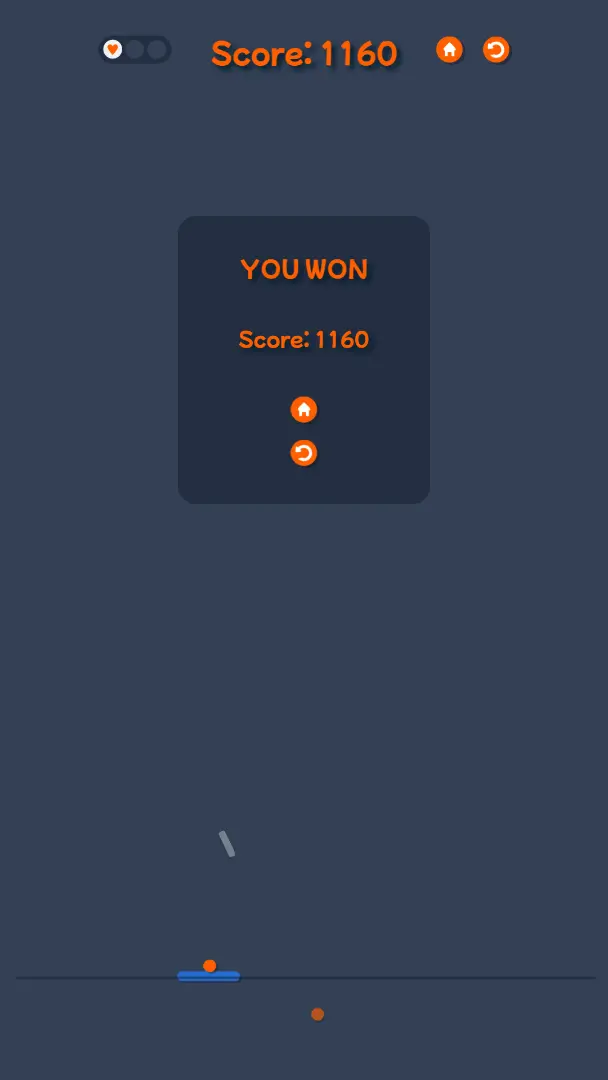608x1080 pixels.
Task: Replay using the You Won dialog restart icon
Action: coord(304,453)
